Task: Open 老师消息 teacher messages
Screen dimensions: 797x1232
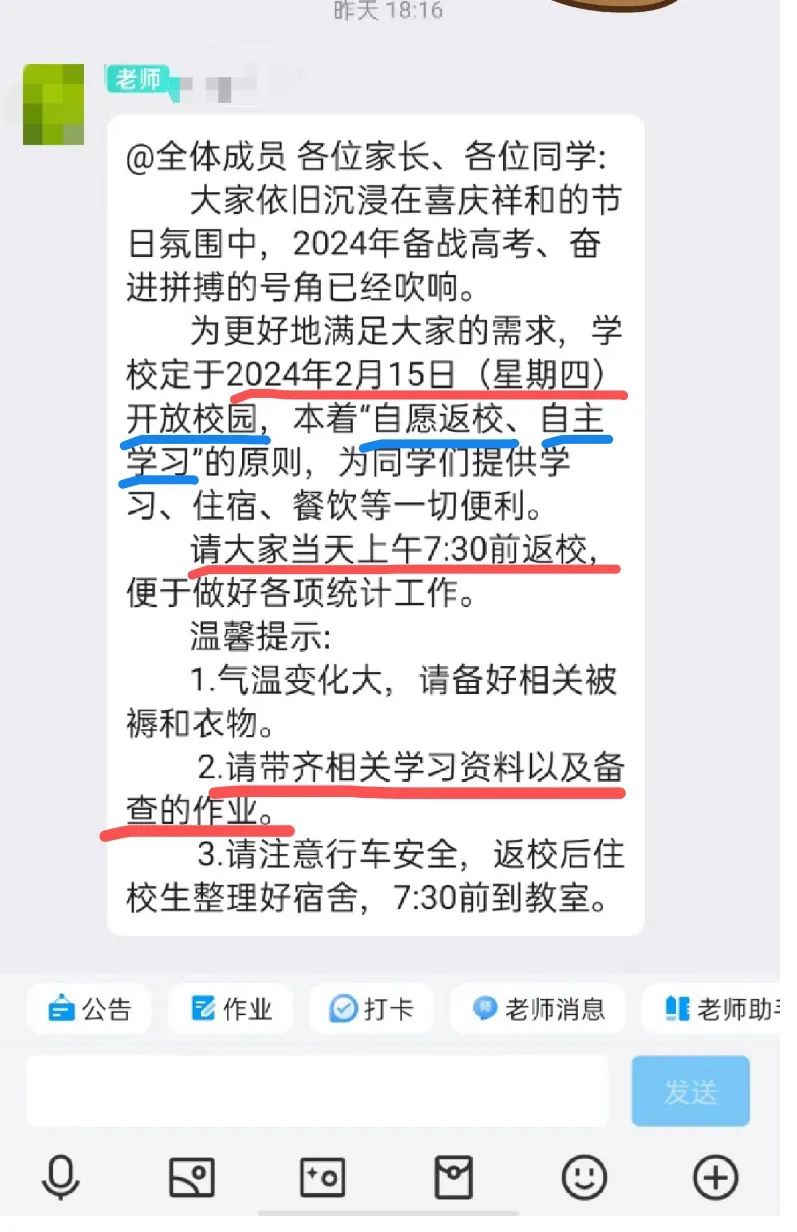Action: pyautogui.click(x=539, y=1009)
